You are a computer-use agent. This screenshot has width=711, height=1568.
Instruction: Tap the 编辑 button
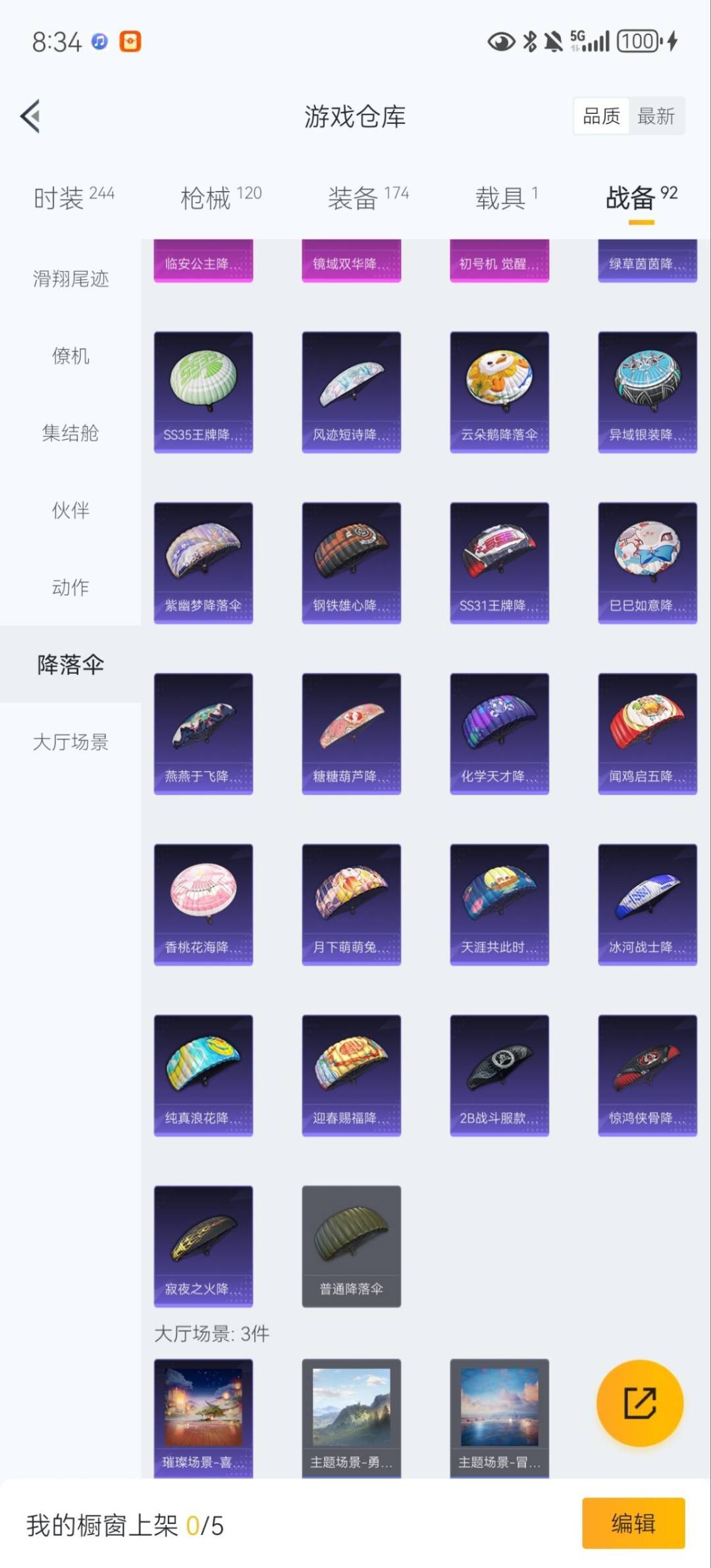[x=634, y=1523]
